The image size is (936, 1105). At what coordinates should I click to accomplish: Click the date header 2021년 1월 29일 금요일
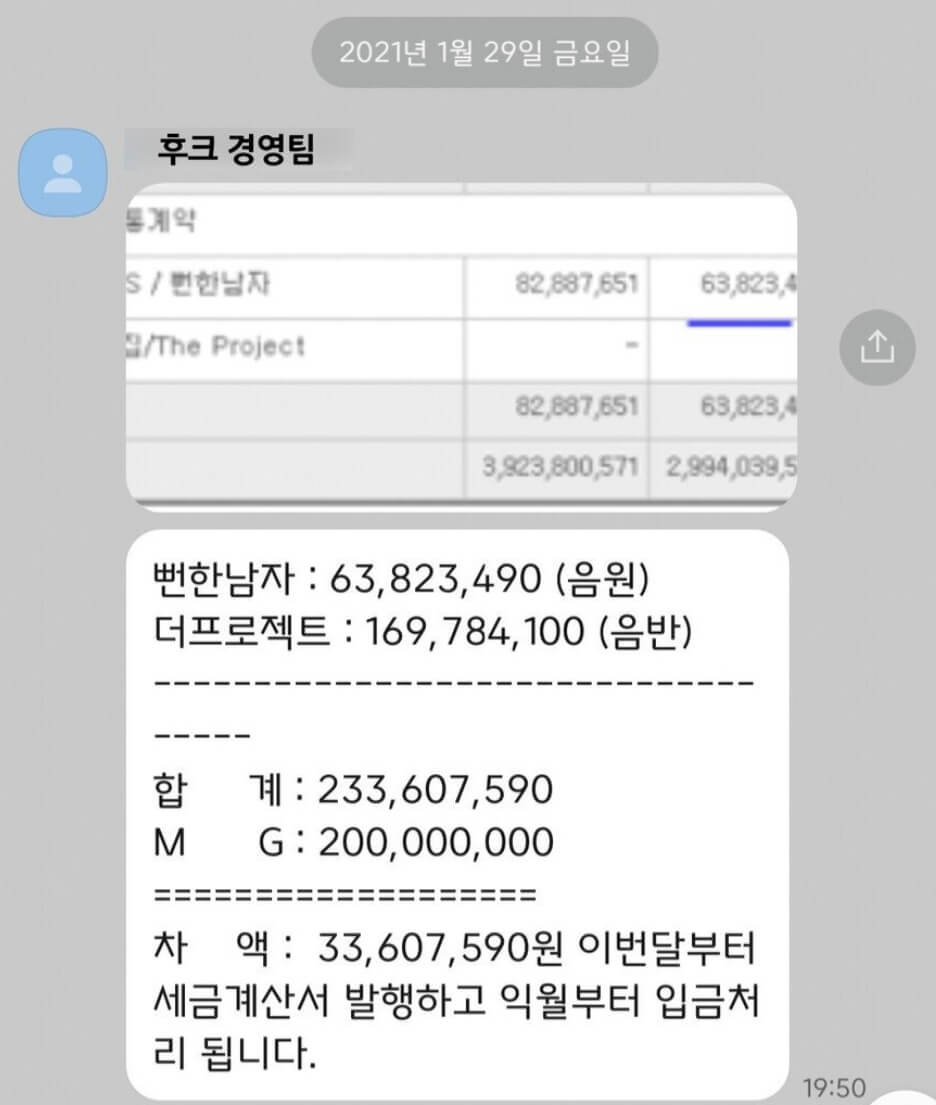[486, 53]
